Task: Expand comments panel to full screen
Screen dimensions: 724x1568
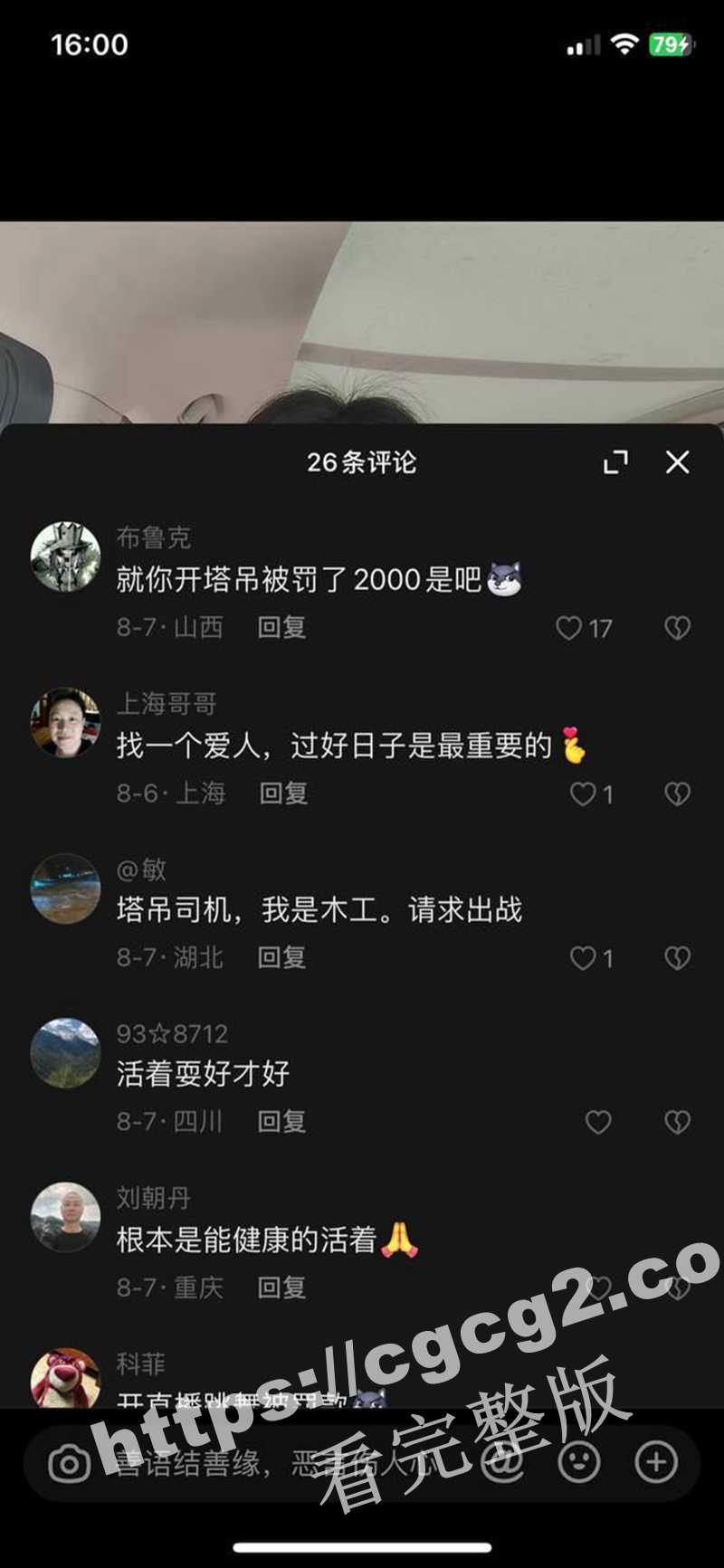Action: click(615, 462)
